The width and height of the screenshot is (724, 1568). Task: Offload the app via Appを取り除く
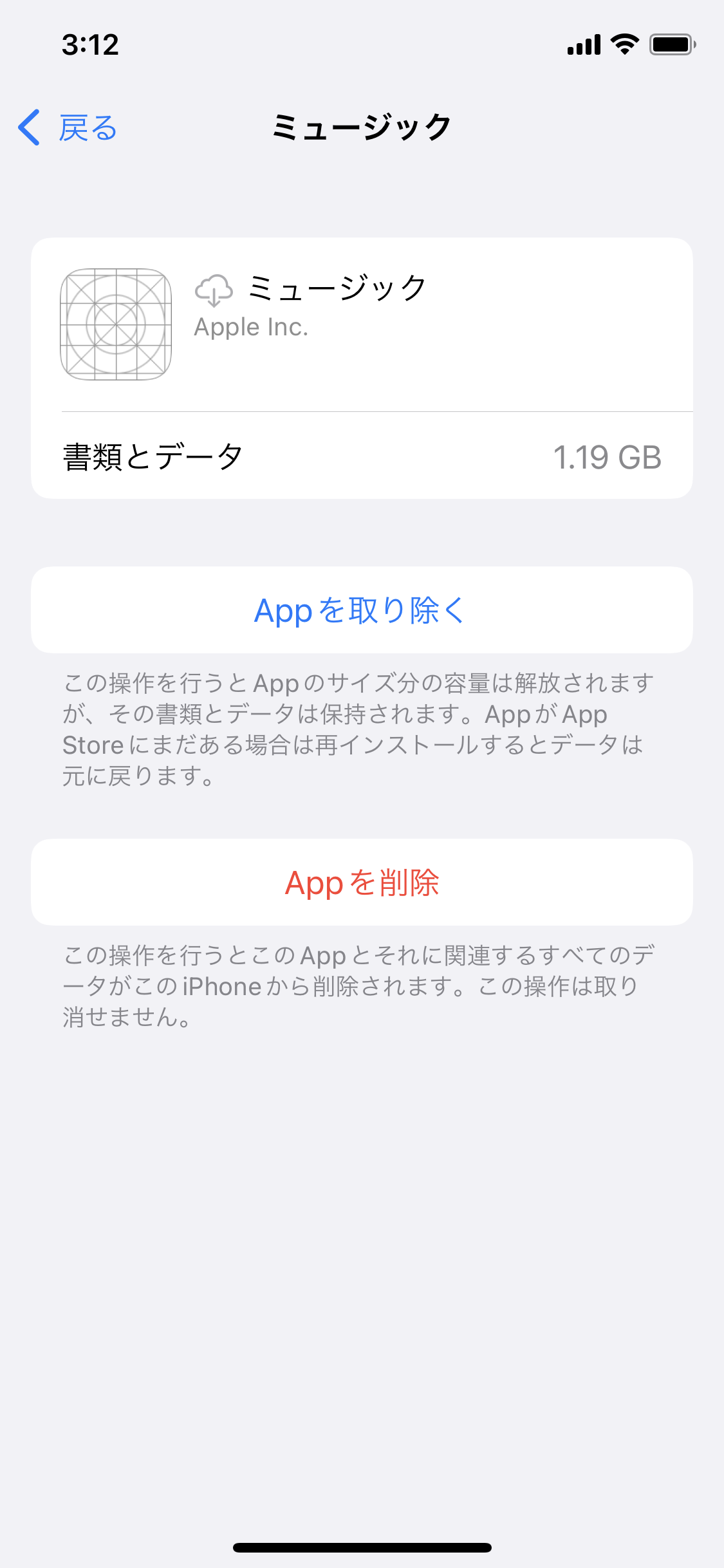(361, 610)
